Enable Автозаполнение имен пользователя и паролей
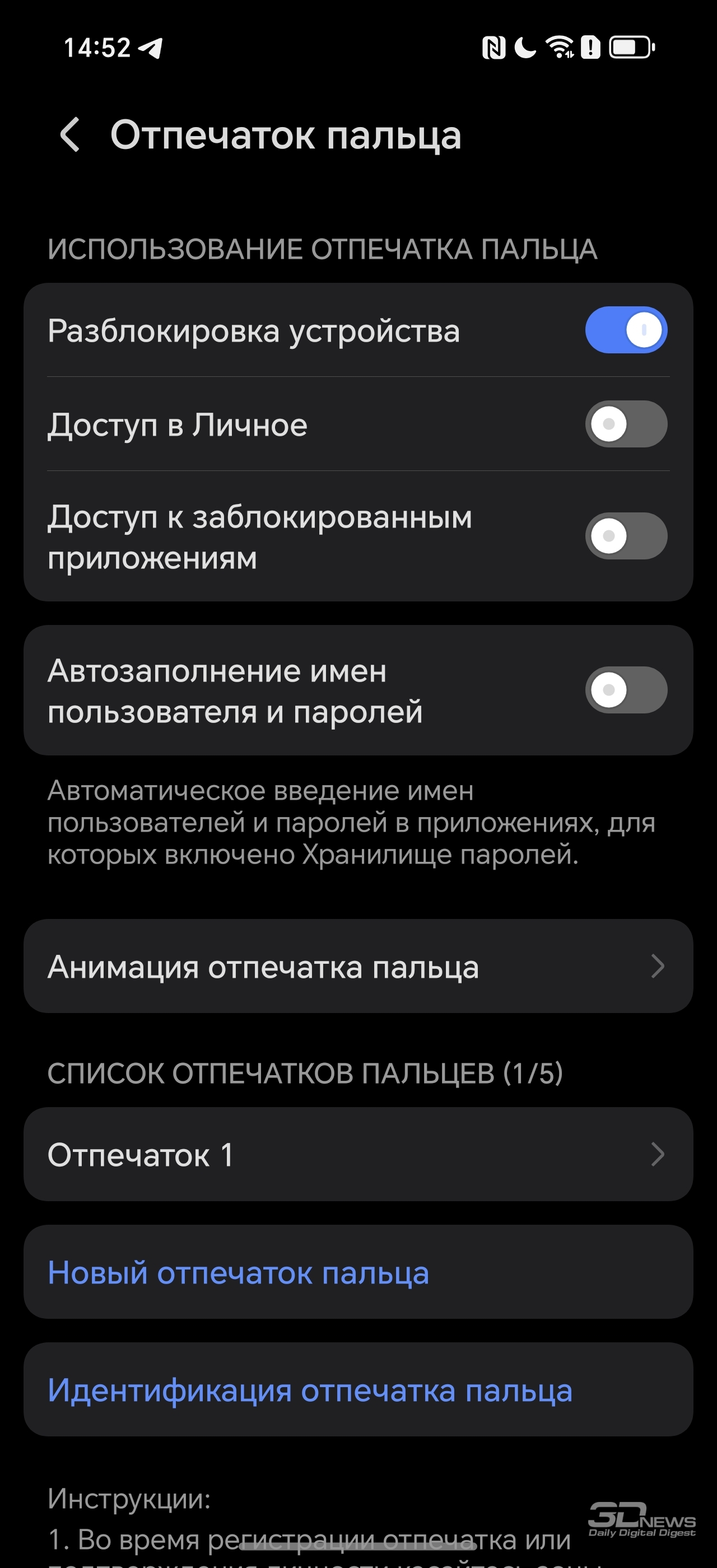Image resolution: width=717 pixels, height=1568 pixels. [x=626, y=690]
